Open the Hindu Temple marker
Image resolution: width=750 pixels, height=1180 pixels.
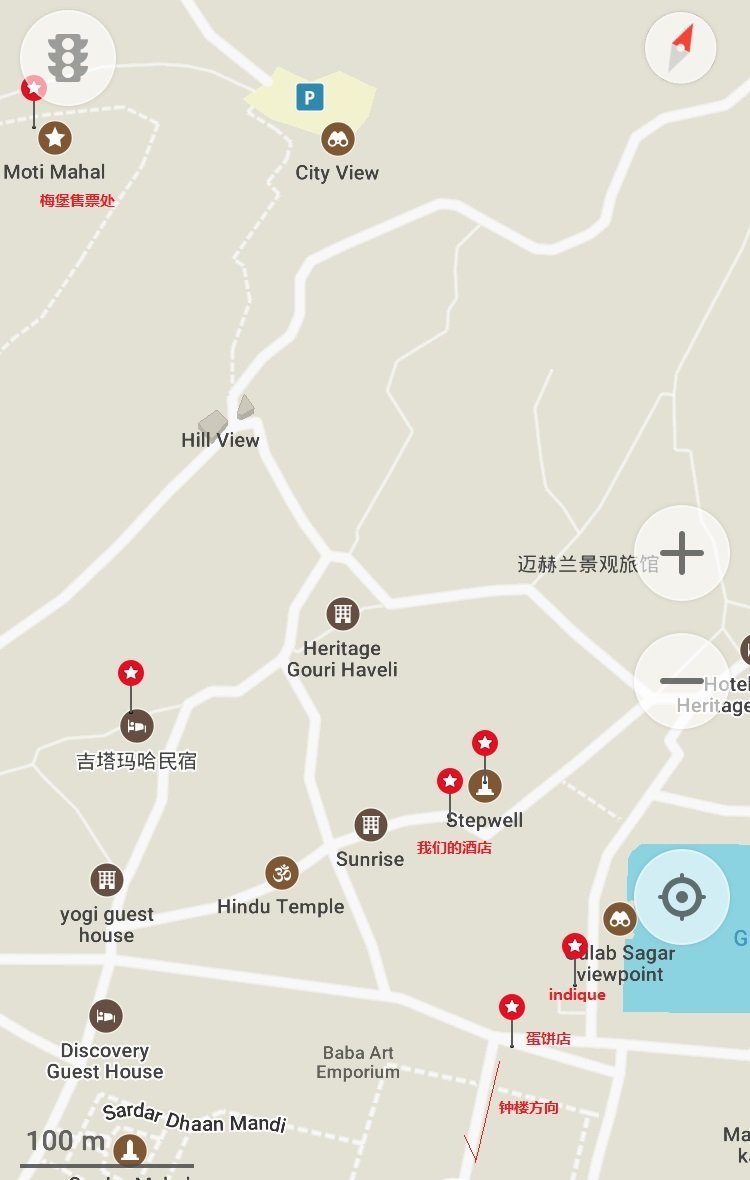click(x=282, y=873)
